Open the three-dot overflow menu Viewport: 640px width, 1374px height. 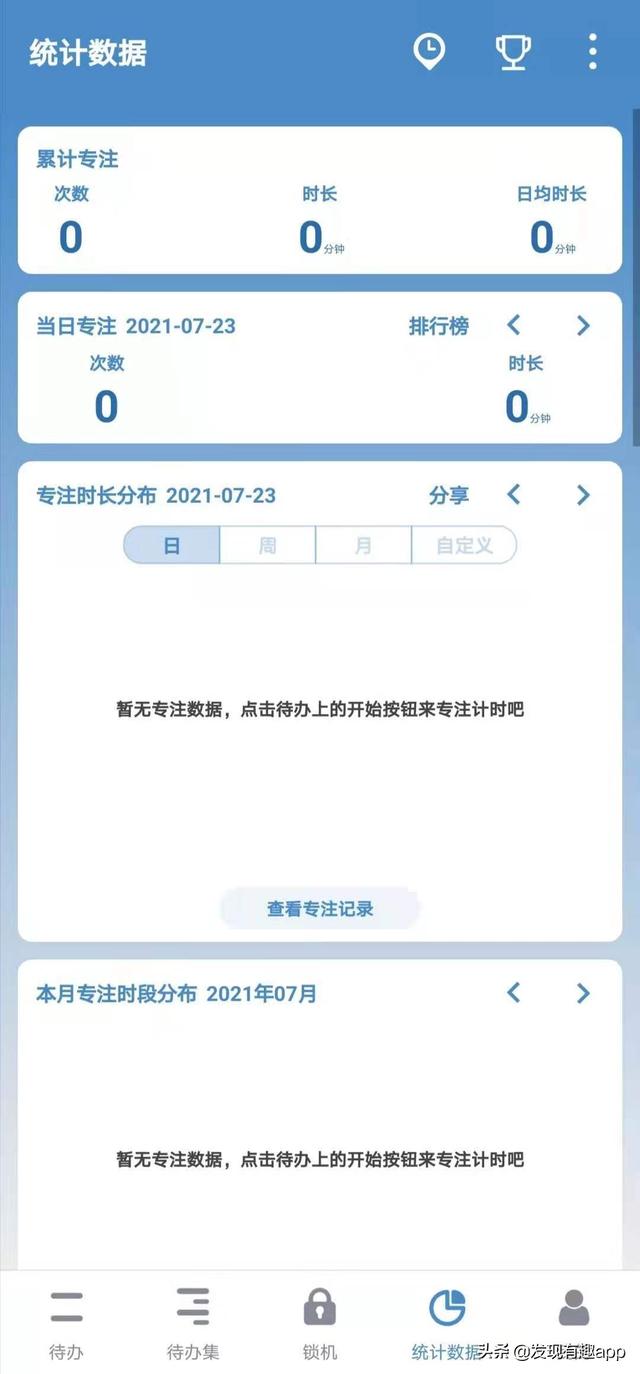coord(592,51)
